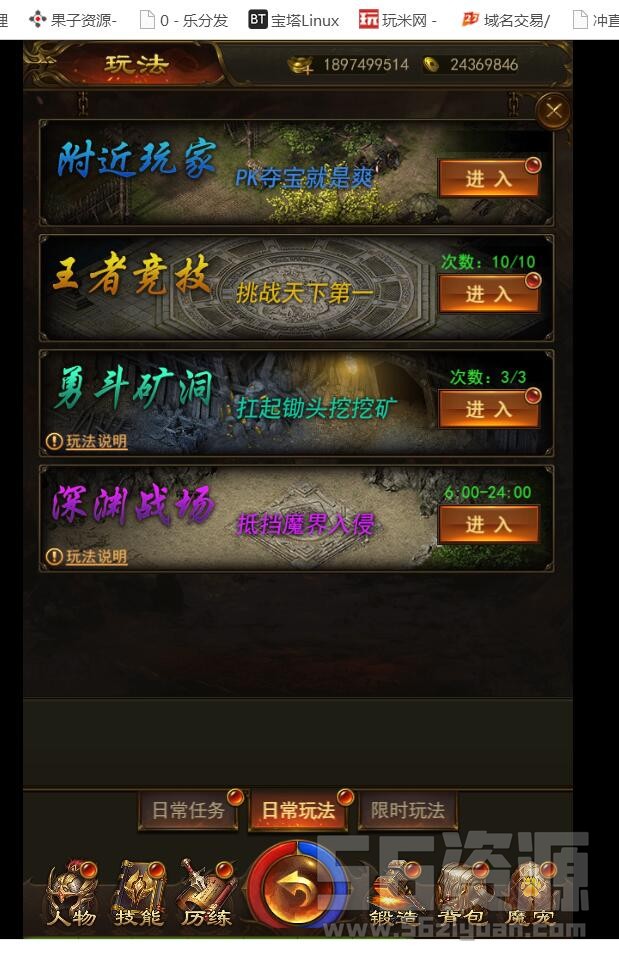Close the 玩法 panel

(554, 110)
